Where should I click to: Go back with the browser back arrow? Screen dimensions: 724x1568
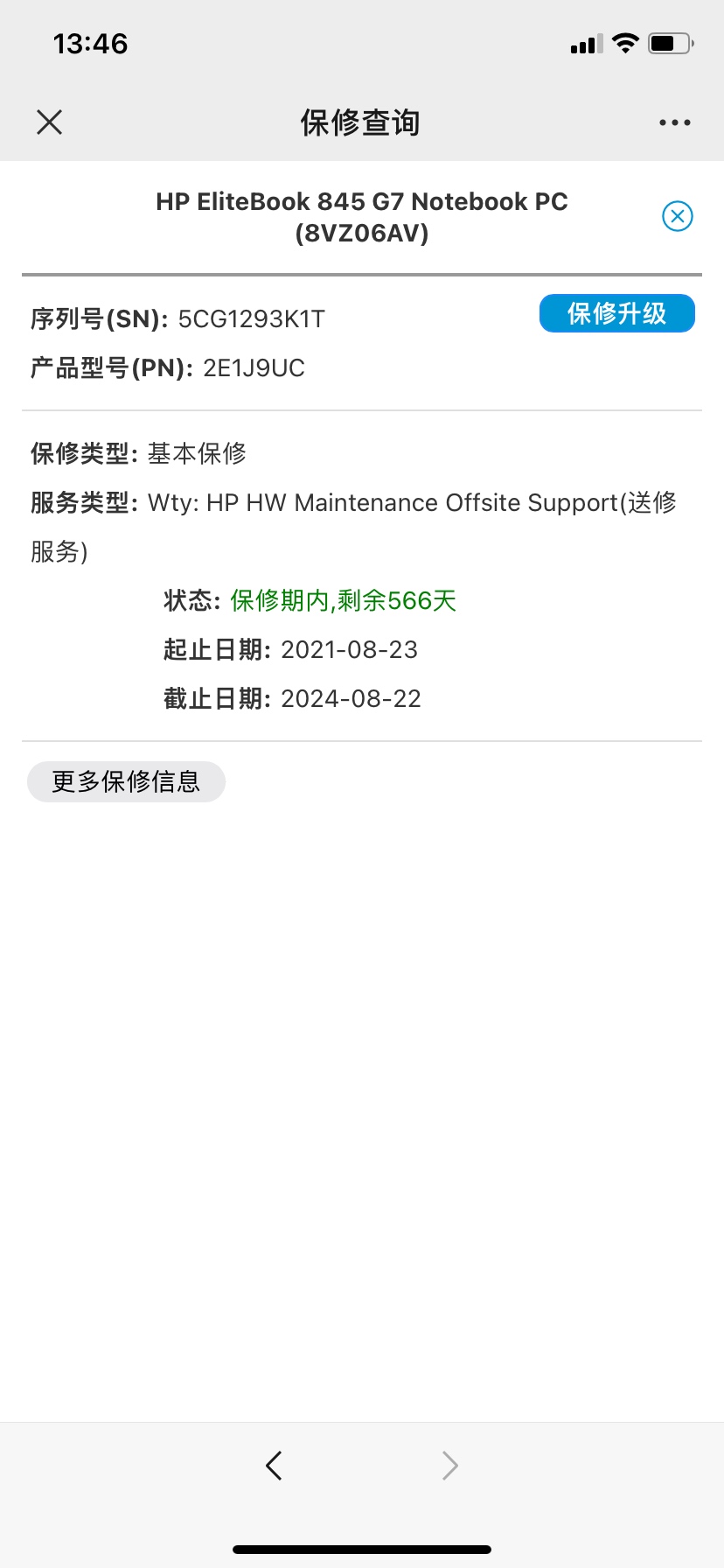click(x=274, y=1465)
